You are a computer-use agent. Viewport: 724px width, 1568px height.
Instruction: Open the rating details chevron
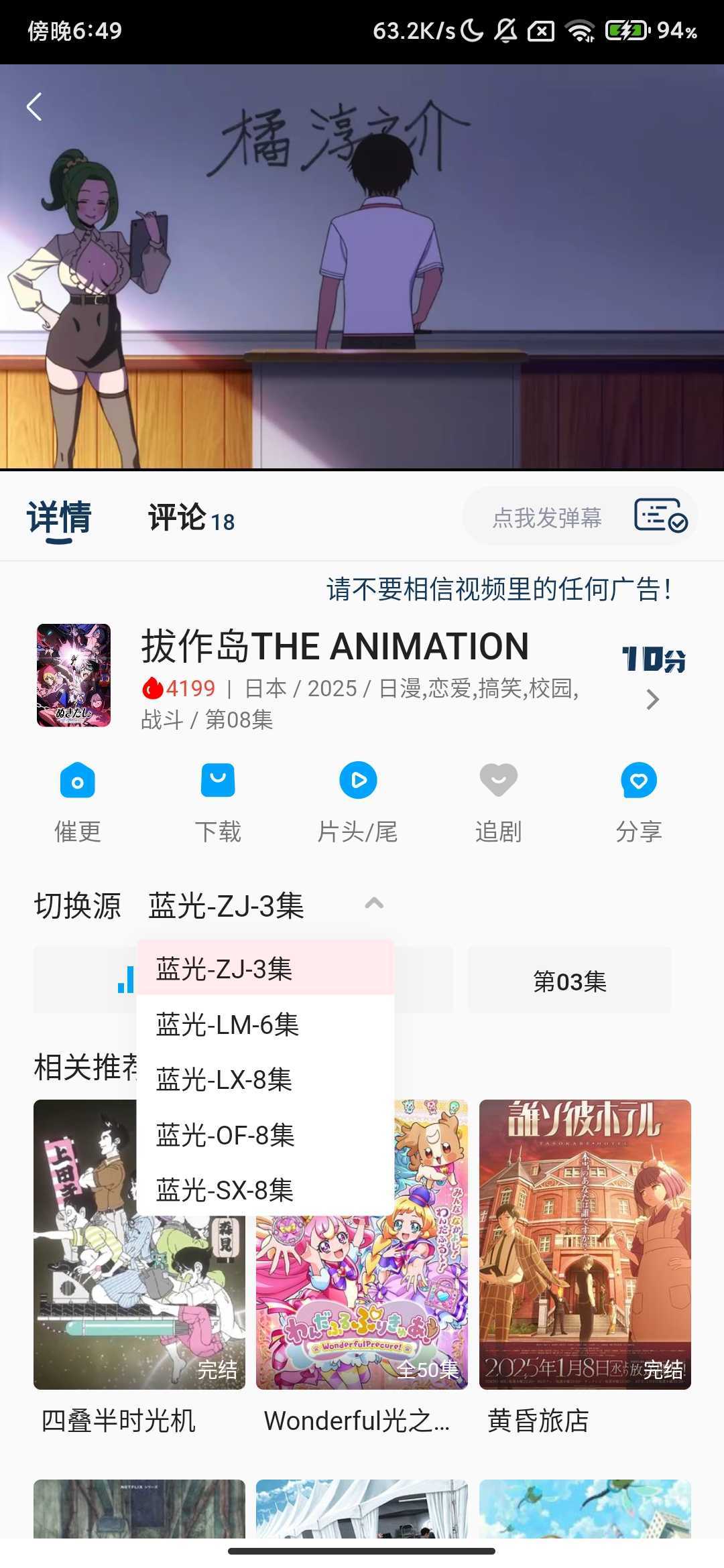pos(653,700)
